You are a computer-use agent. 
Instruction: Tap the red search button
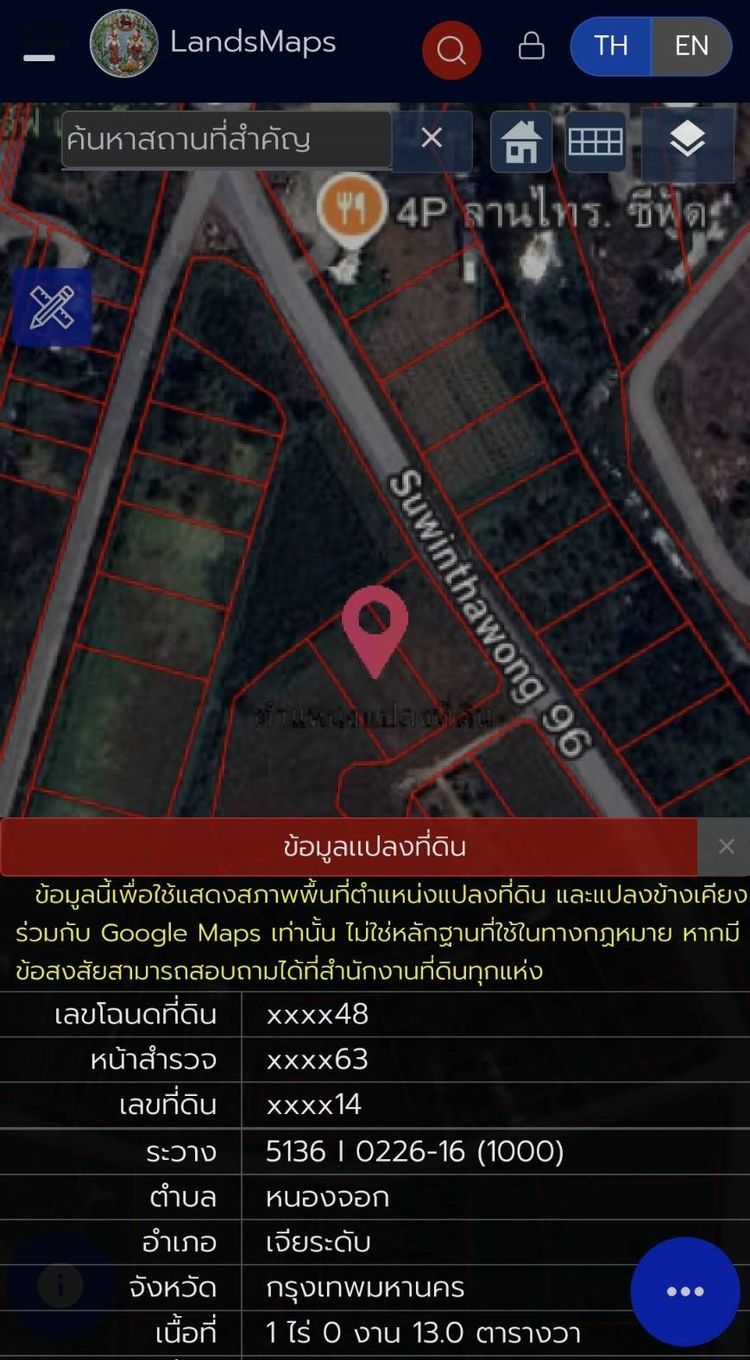(451, 49)
